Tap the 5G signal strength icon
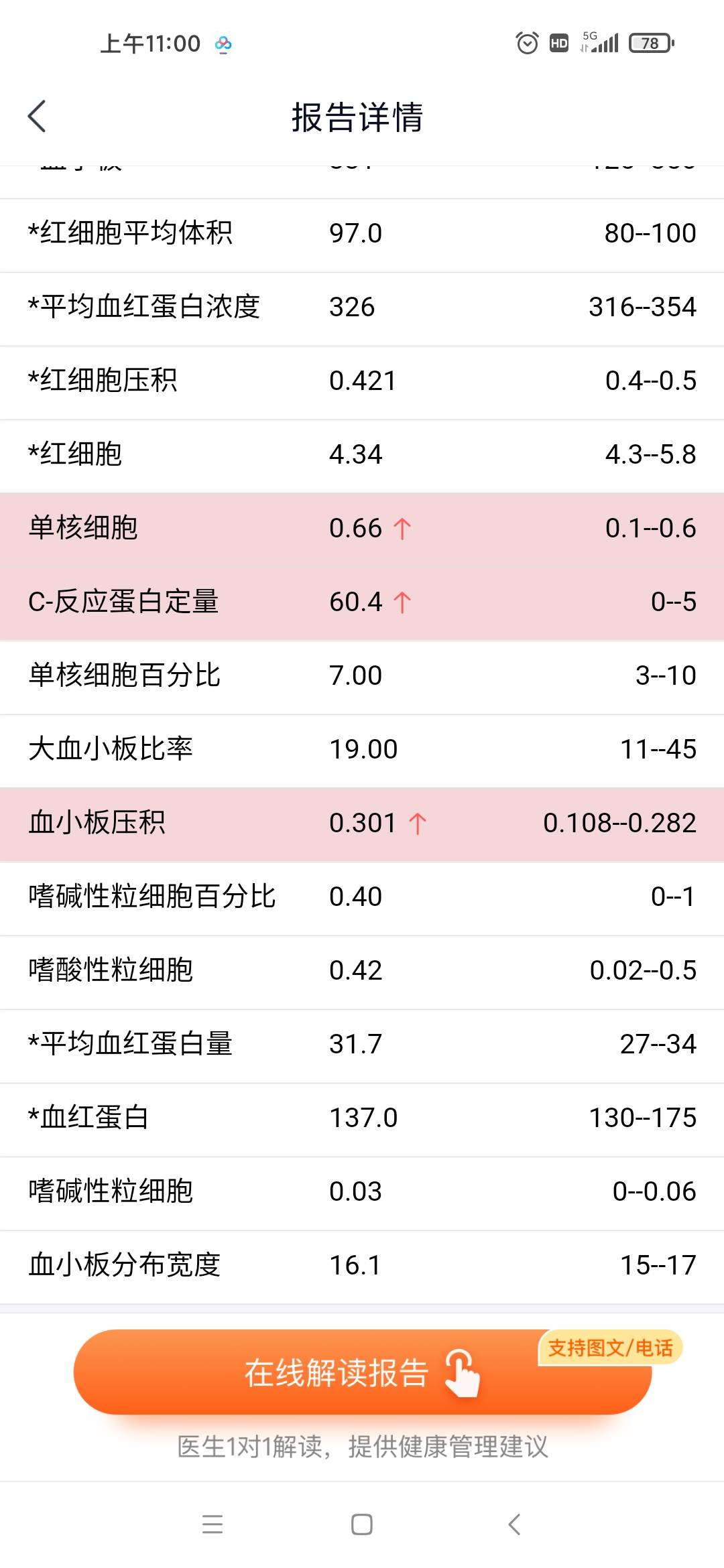724x1568 pixels. click(x=600, y=43)
